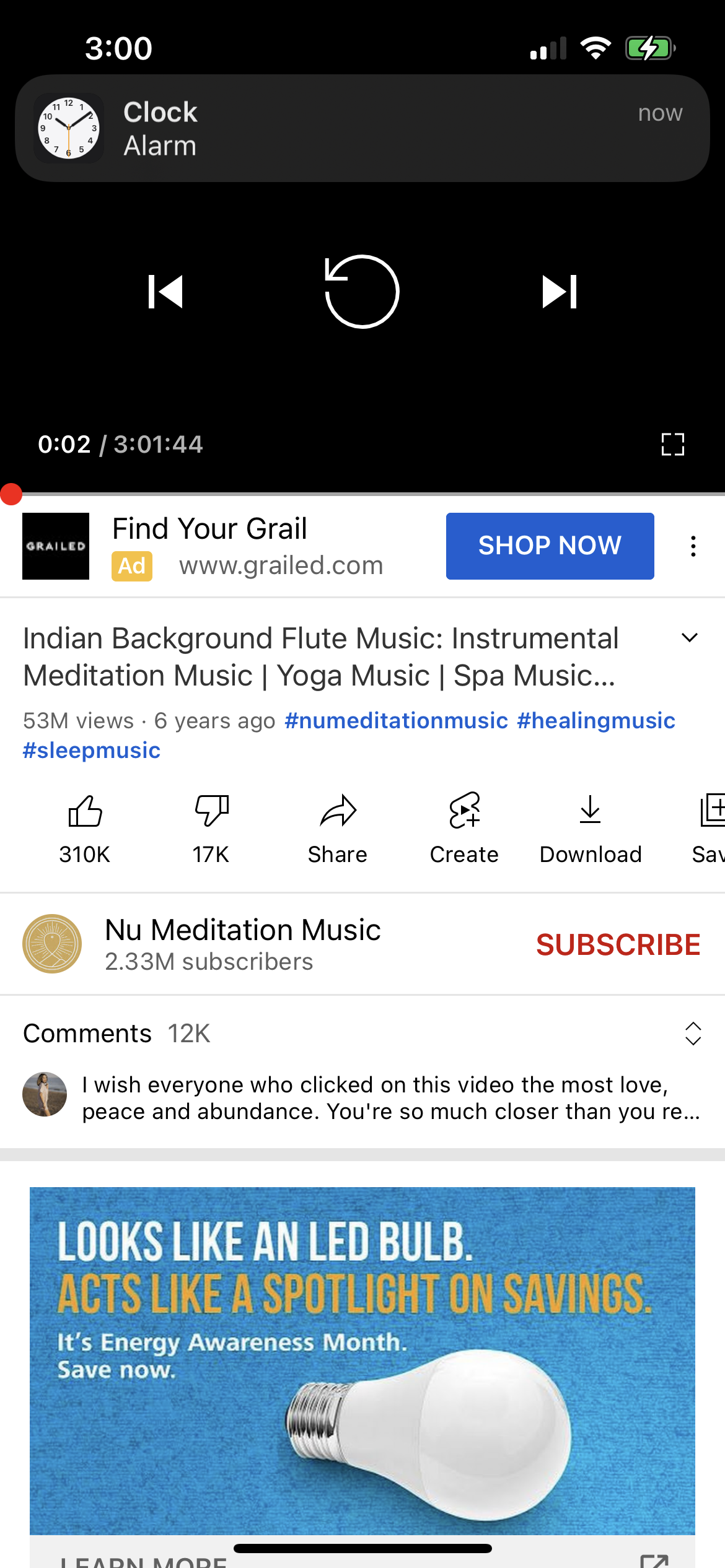Subscribe to Nu Meditation Music
The image size is (725, 1568).
tap(618, 945)
